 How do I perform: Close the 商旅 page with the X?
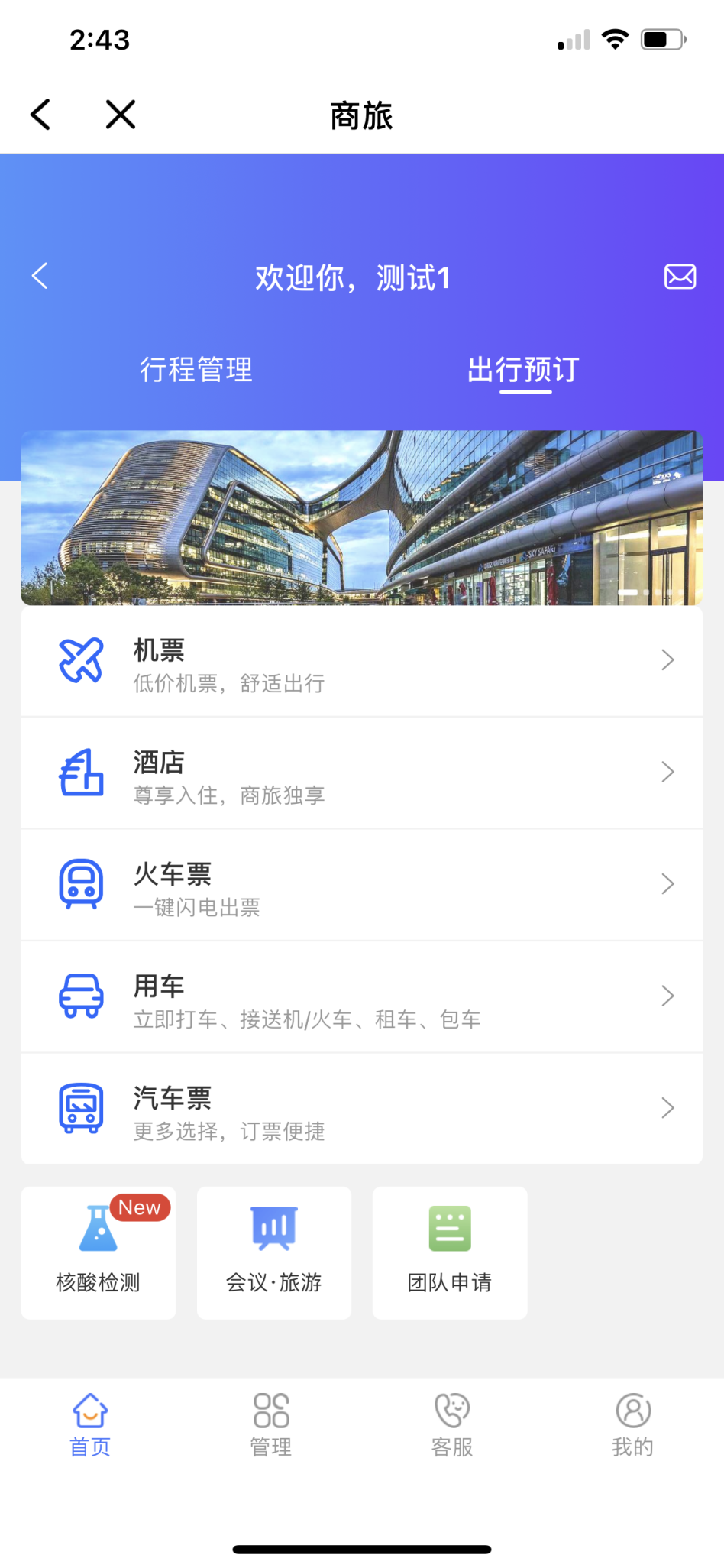pyautogui.click(x=121, y=115)
